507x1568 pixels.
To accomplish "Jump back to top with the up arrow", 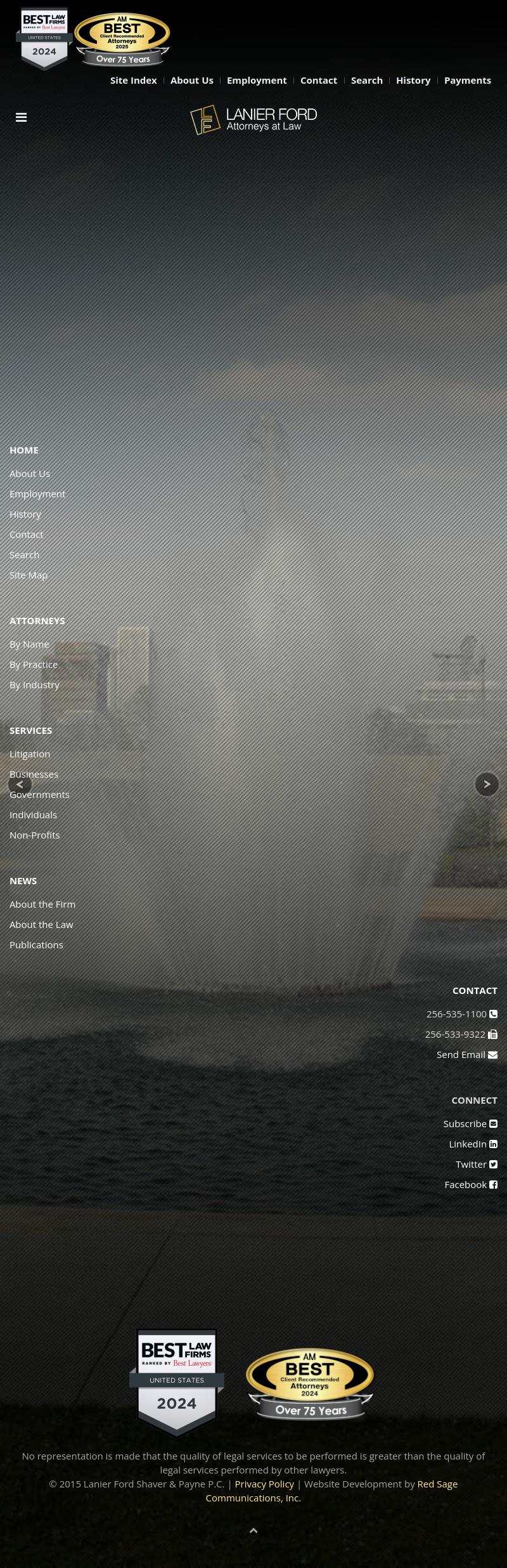I will click(x=253, y=1531).
